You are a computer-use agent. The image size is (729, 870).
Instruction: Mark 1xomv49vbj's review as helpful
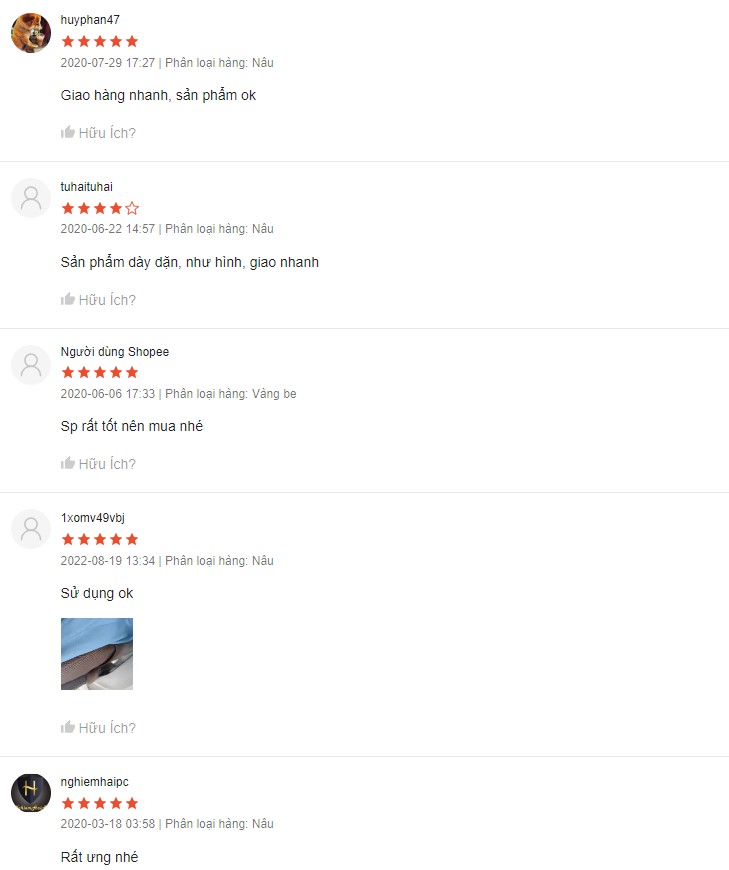(x=97, y=728)
